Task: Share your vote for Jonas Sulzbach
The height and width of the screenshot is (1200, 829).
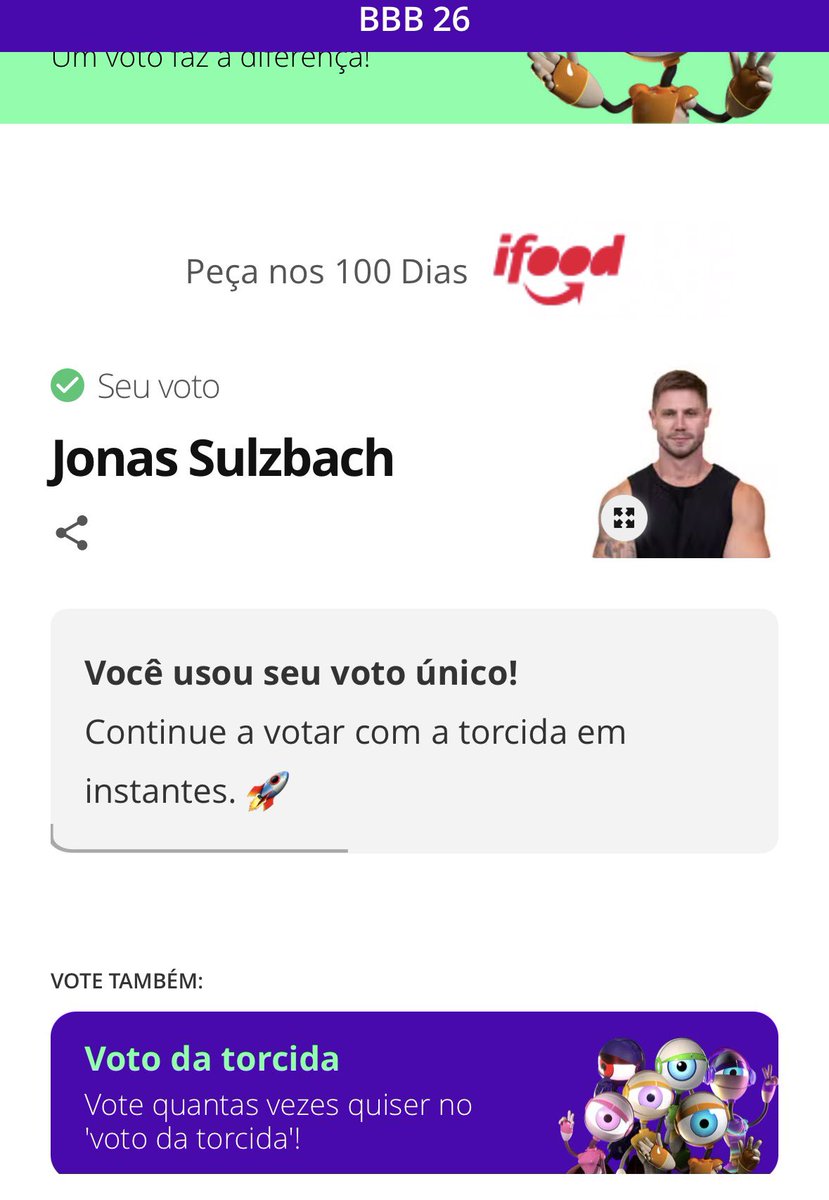Action: 71,533
